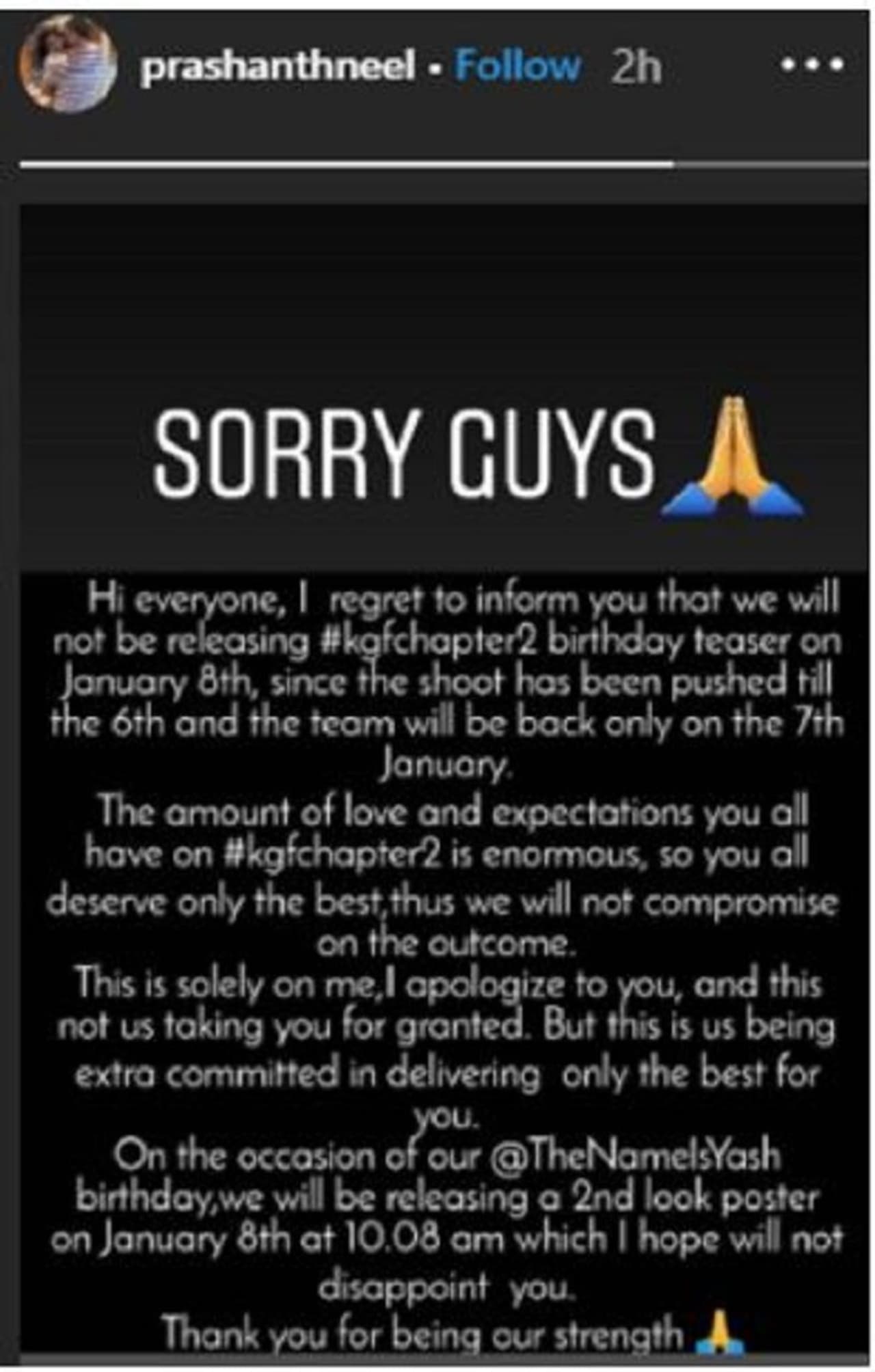Open the story overflow menu
The width and height of the screenshot is (875, 1372).
(812, 66)
